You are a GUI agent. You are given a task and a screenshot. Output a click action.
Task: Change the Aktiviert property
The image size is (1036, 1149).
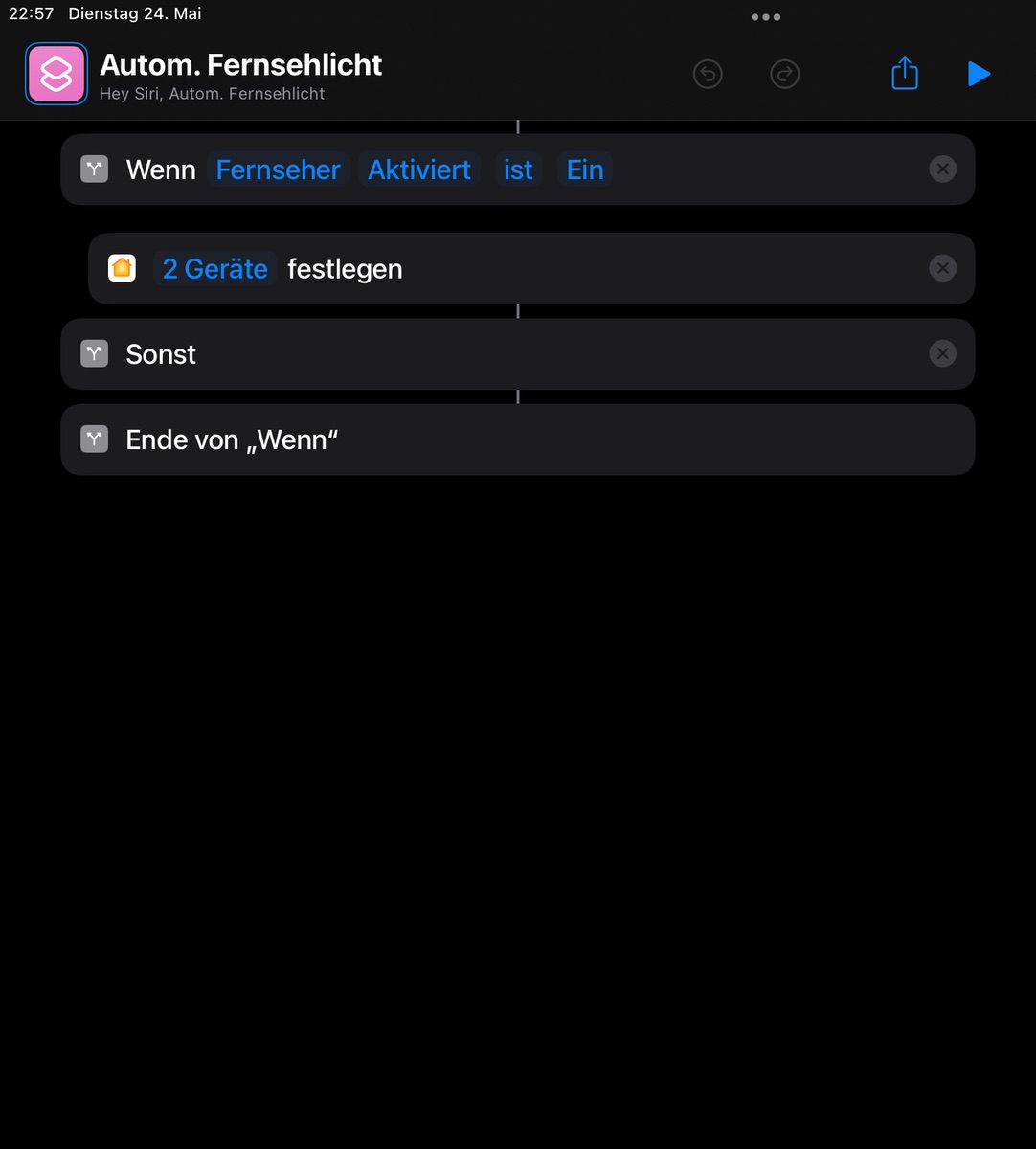[419, 169]
